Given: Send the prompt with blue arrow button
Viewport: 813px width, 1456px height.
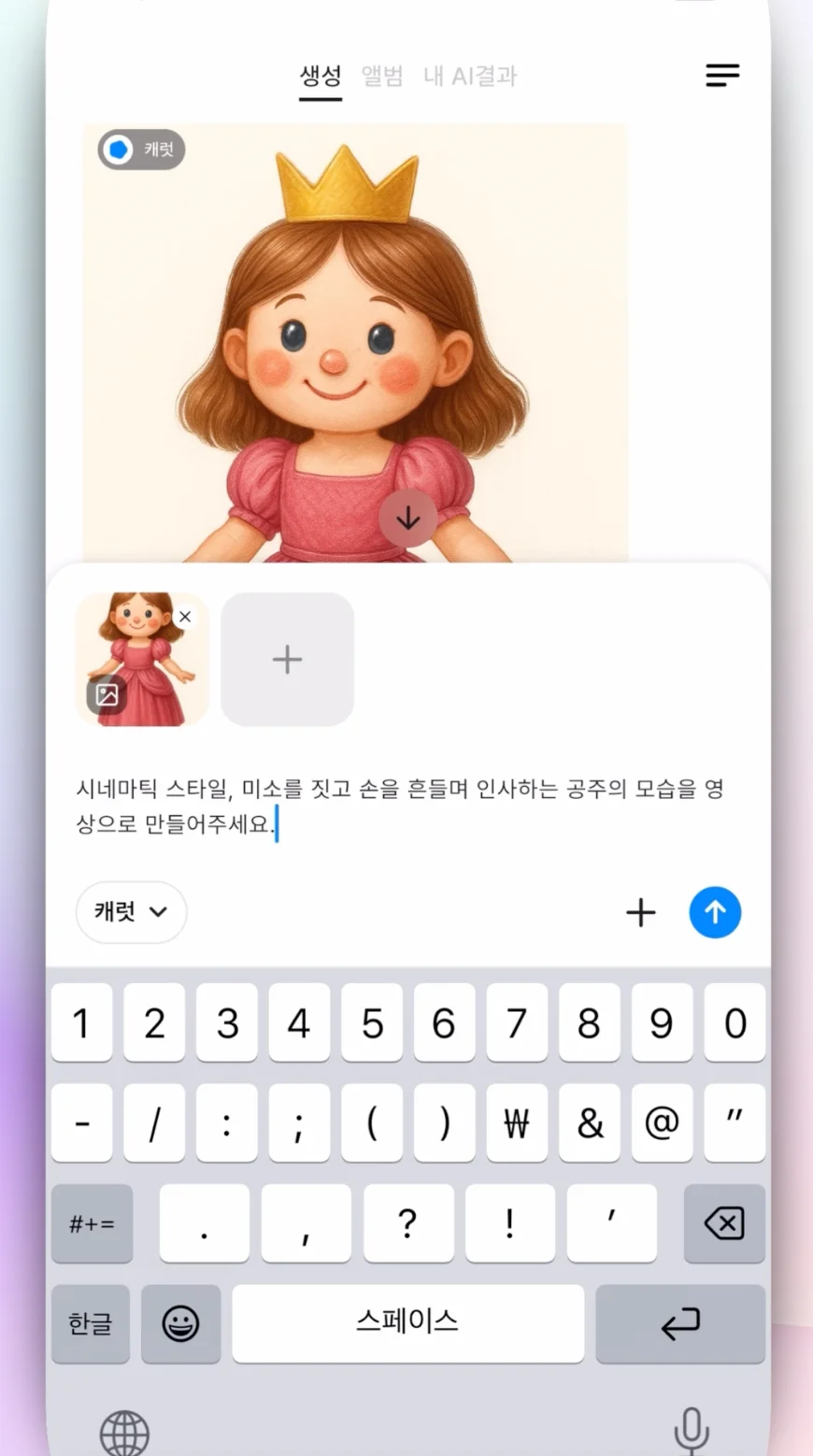Looking at the screenshot, I should coord(715,913).
